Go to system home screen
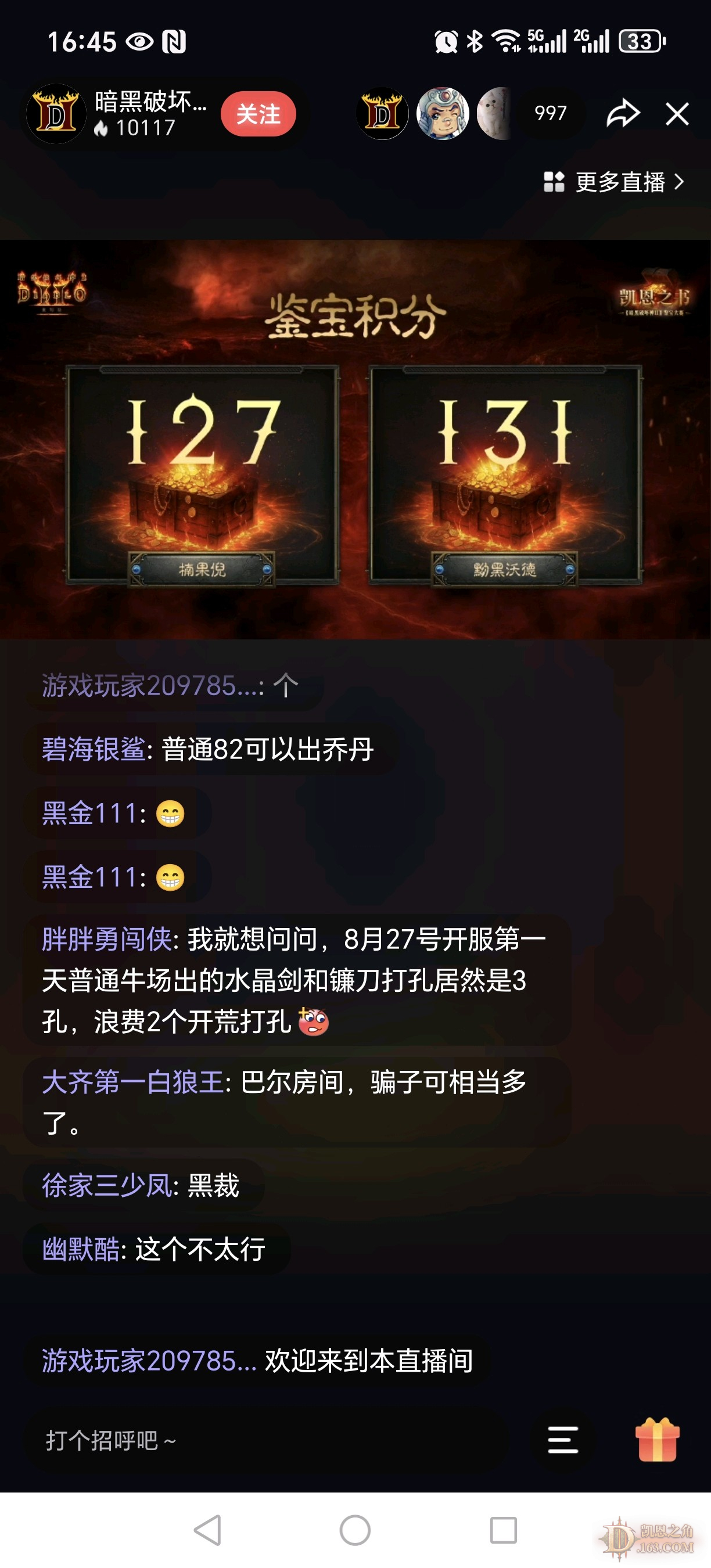 (x=355, y=1530)
